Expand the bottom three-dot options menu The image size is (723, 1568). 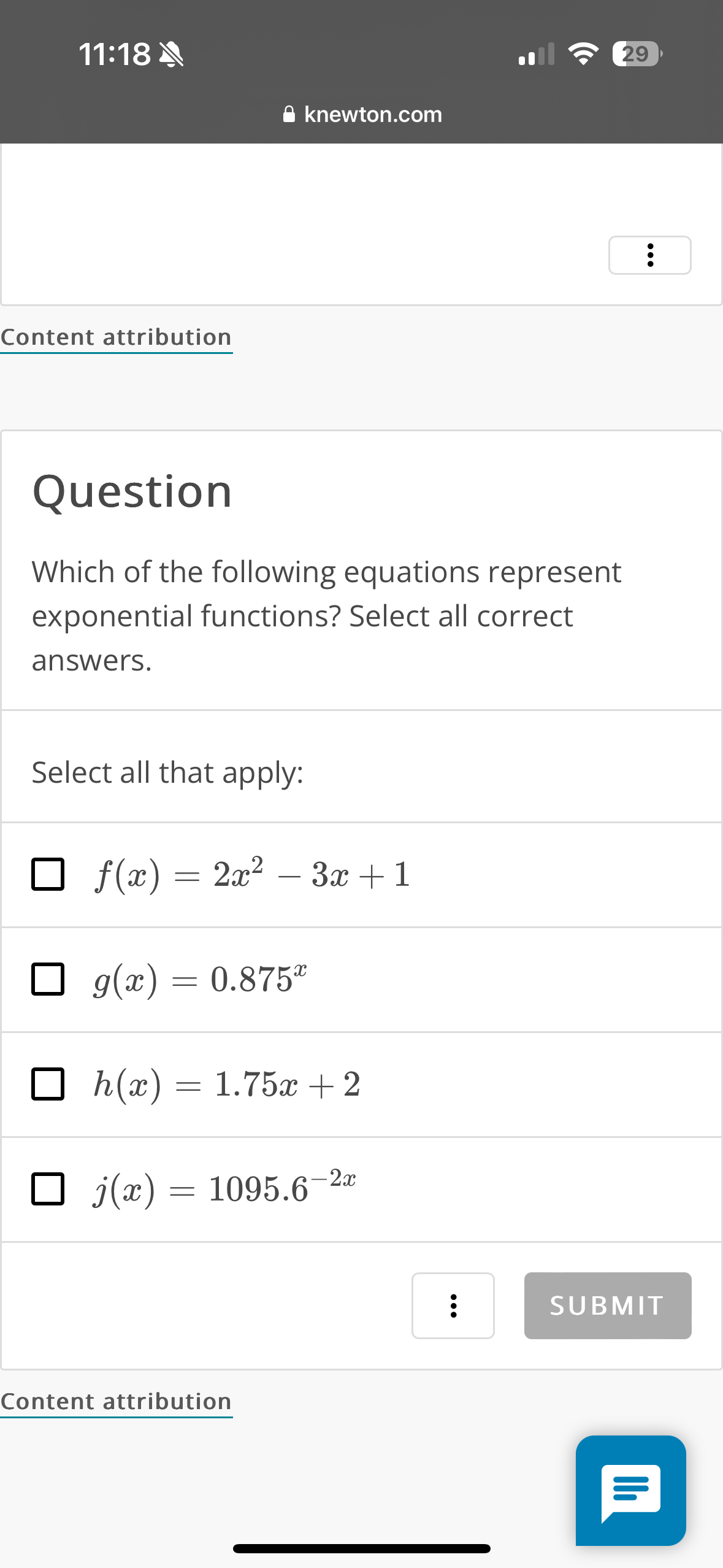coord(453,1305)
